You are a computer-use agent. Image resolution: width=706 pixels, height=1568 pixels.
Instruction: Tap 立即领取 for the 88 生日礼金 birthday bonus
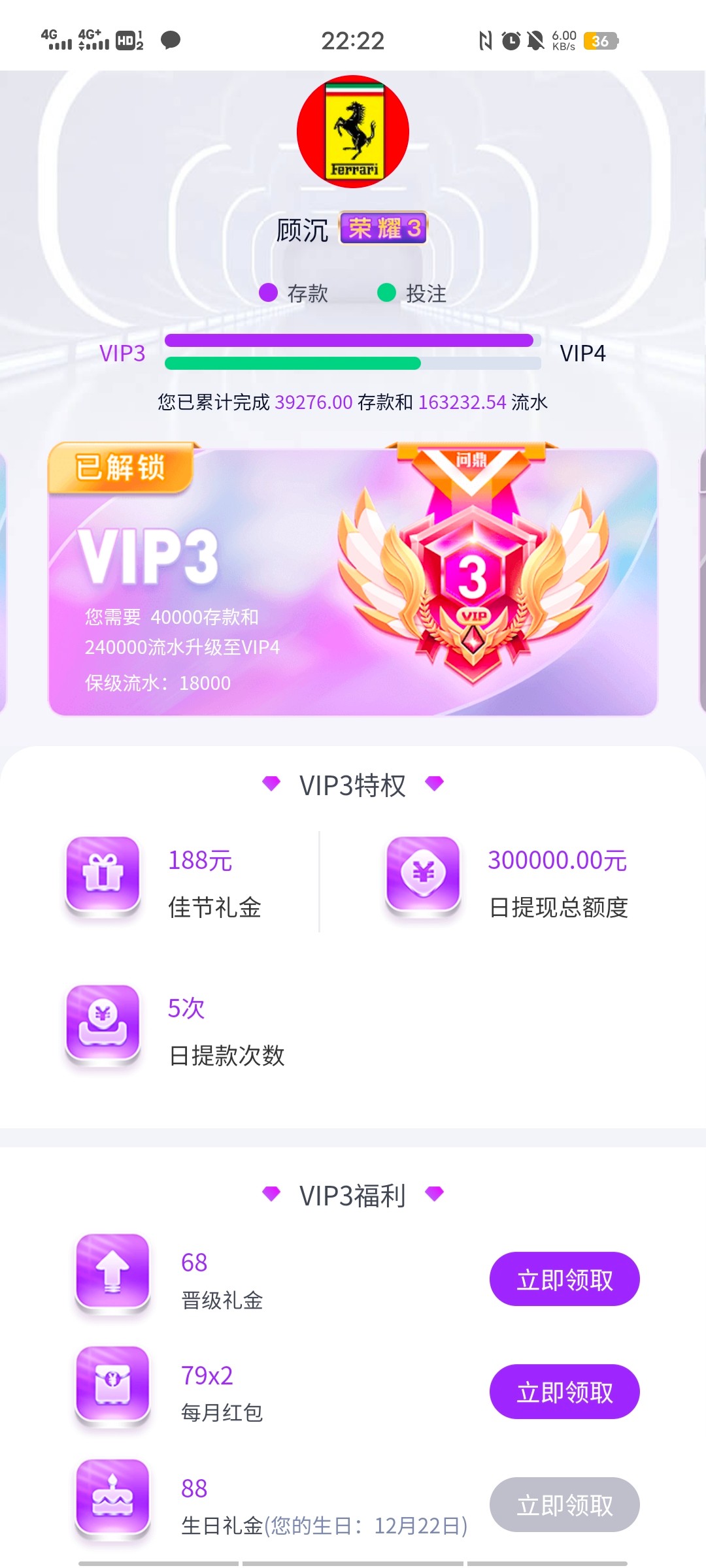(x=564, y=1505)
